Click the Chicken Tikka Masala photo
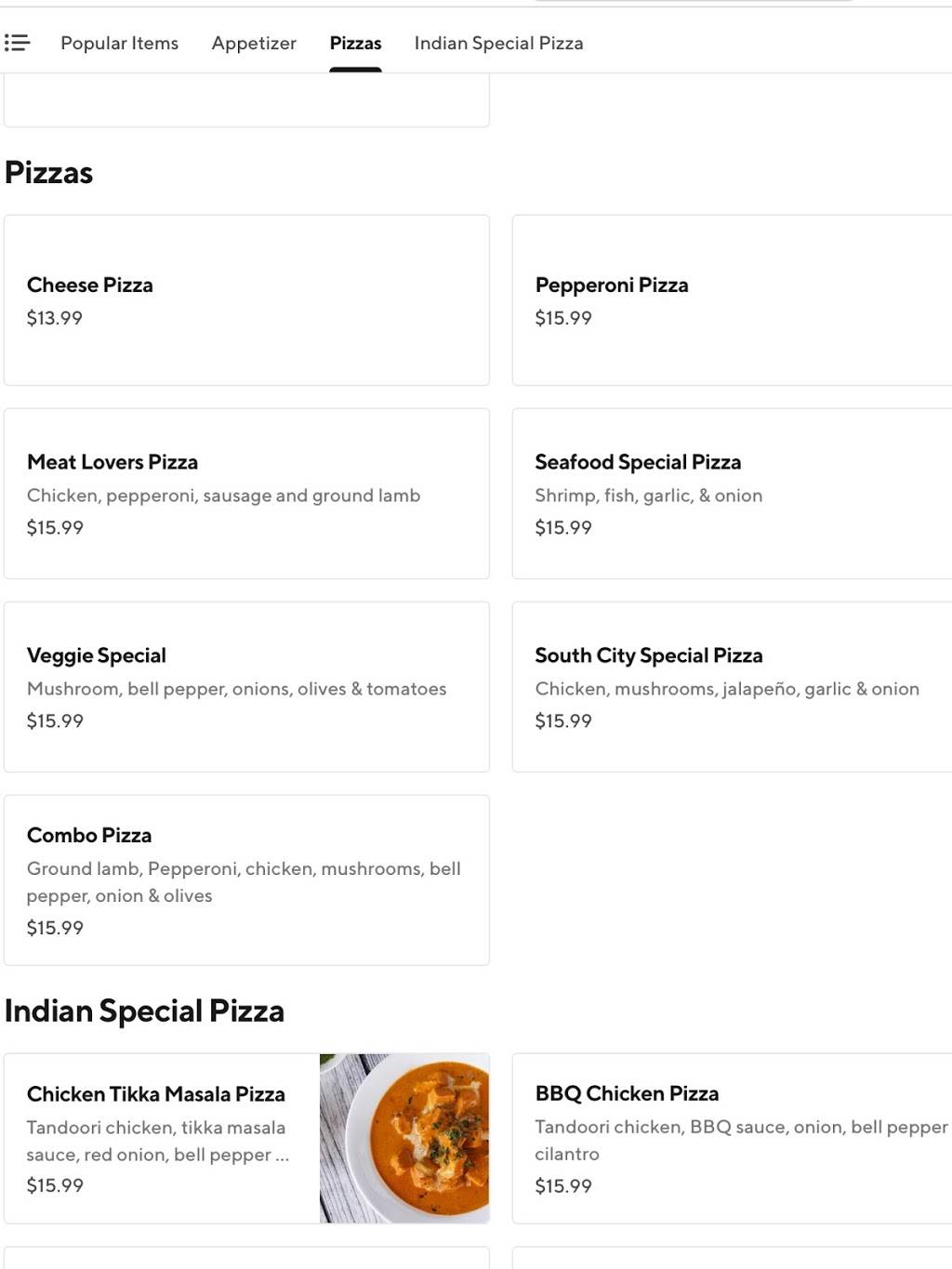 click(404, 1136)
